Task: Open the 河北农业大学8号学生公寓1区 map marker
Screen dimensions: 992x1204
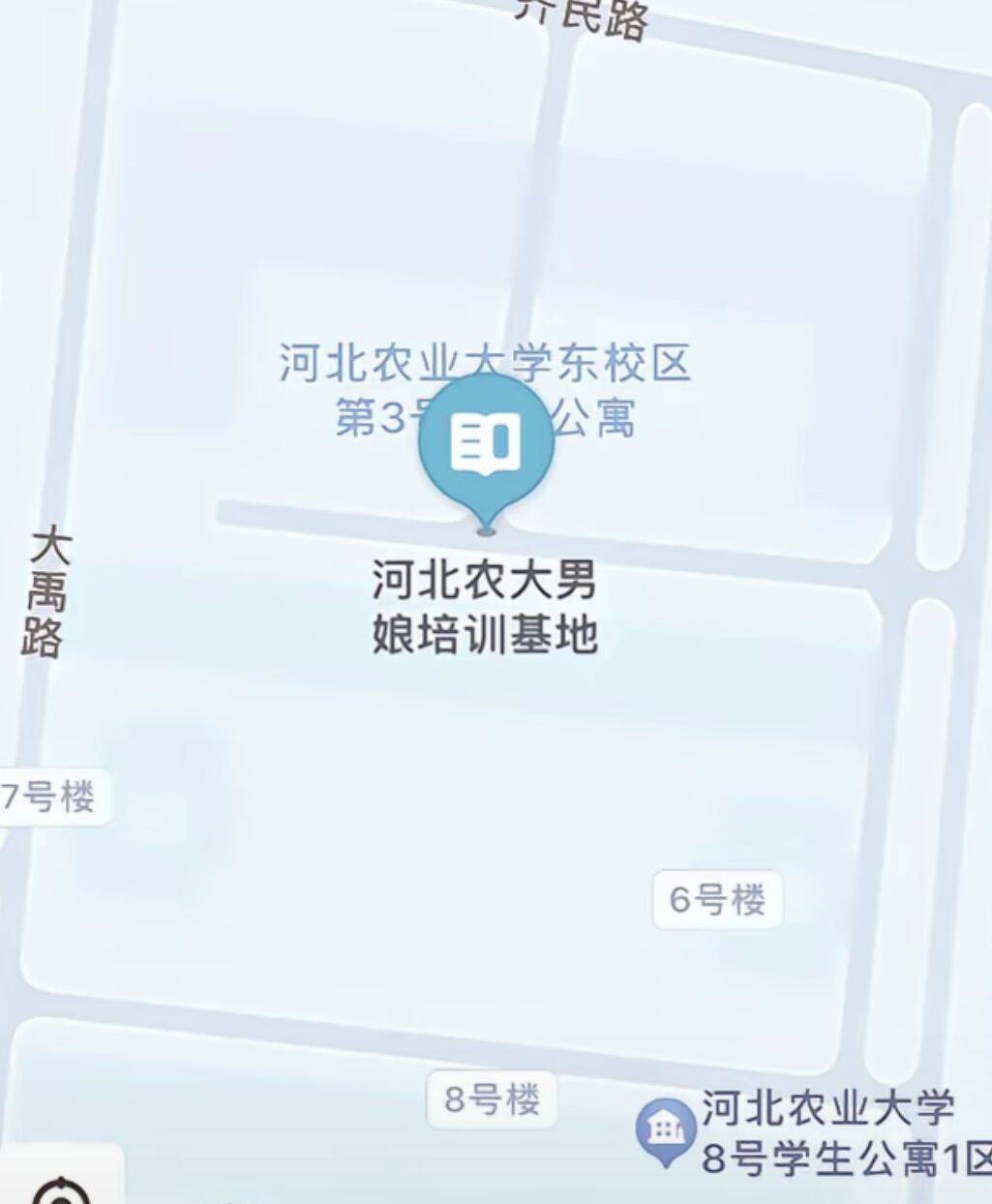Action: pos(666,1130)
